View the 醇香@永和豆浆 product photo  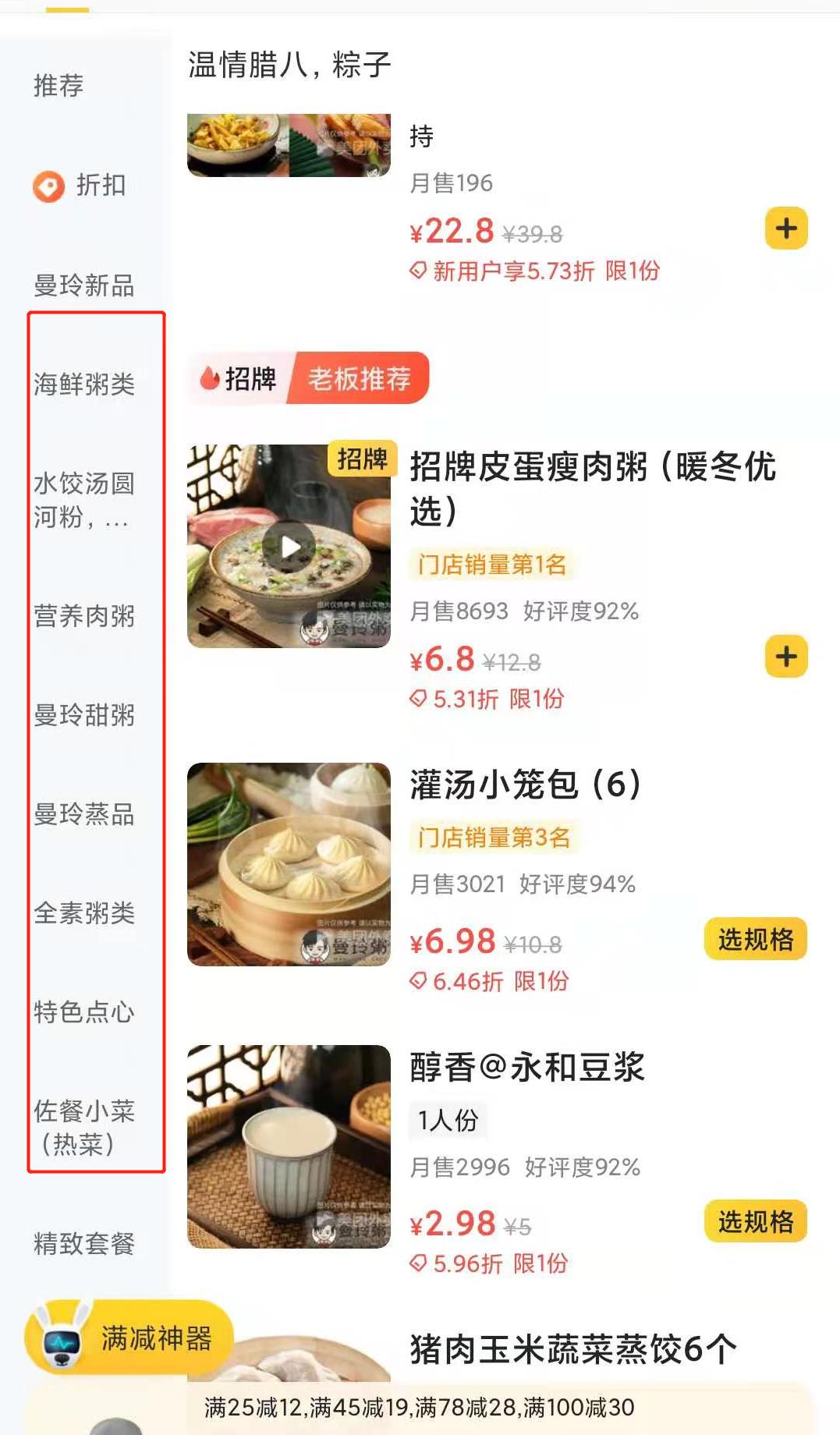[x=289, y=1146]
